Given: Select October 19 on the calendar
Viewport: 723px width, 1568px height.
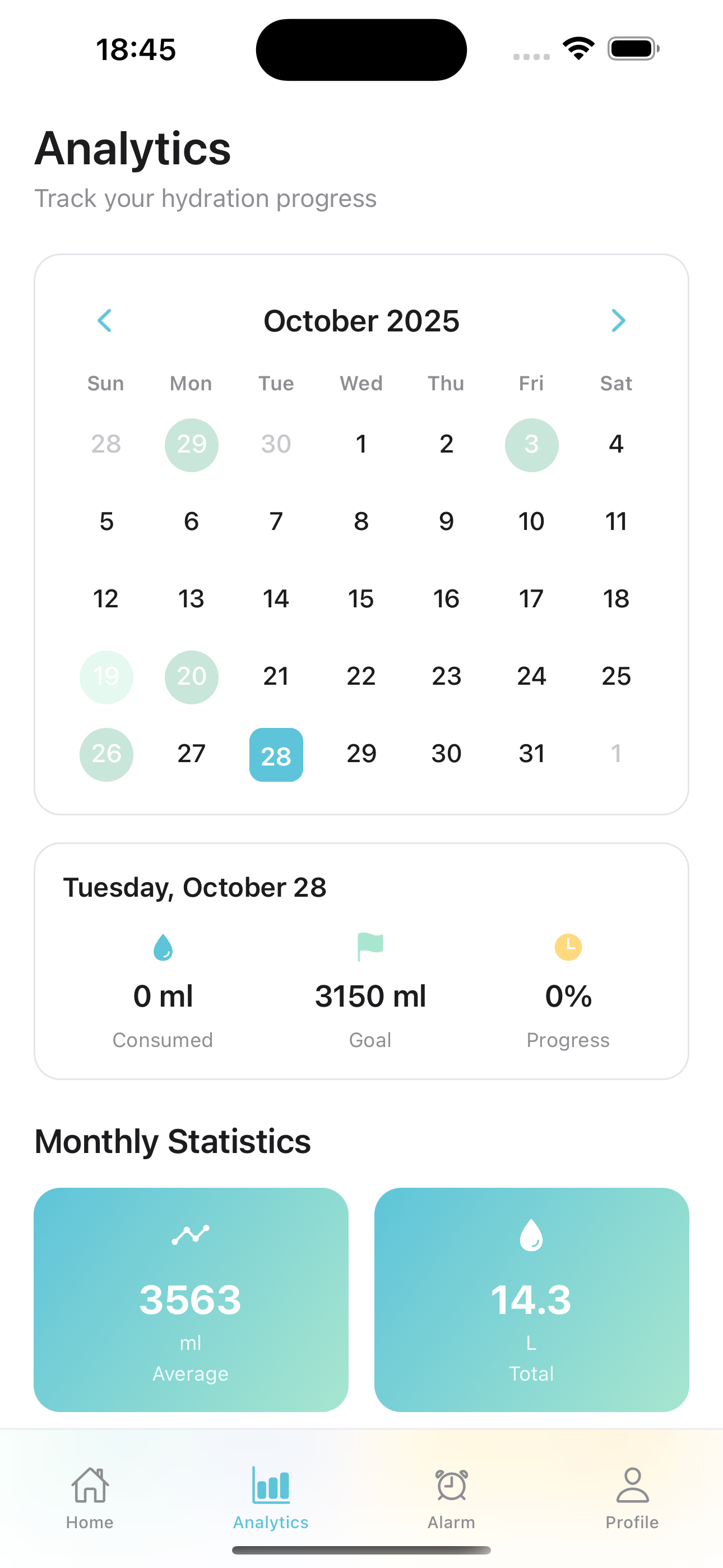Looking at the screenshot, I should 106,677.
